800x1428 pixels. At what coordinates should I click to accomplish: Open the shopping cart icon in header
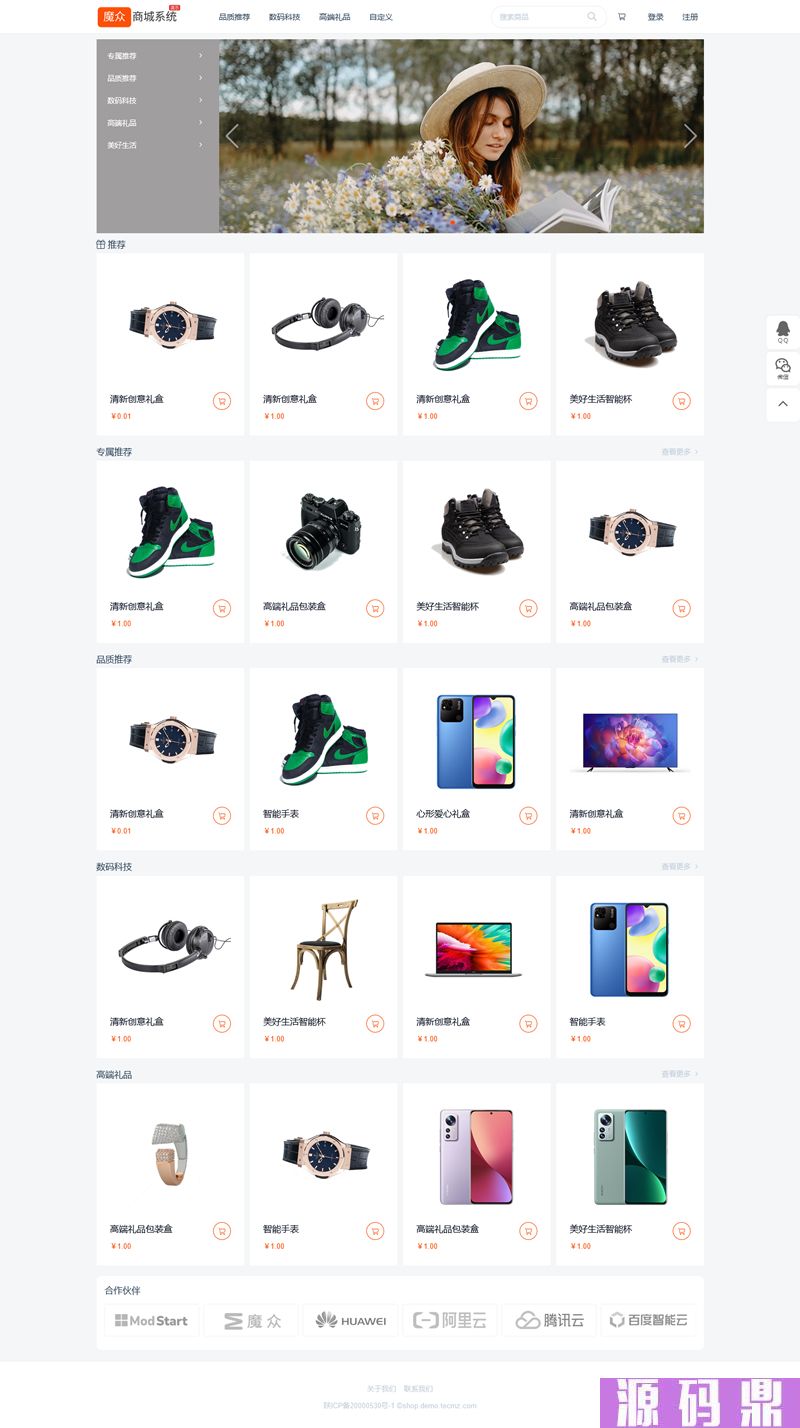tap(622, 17)
